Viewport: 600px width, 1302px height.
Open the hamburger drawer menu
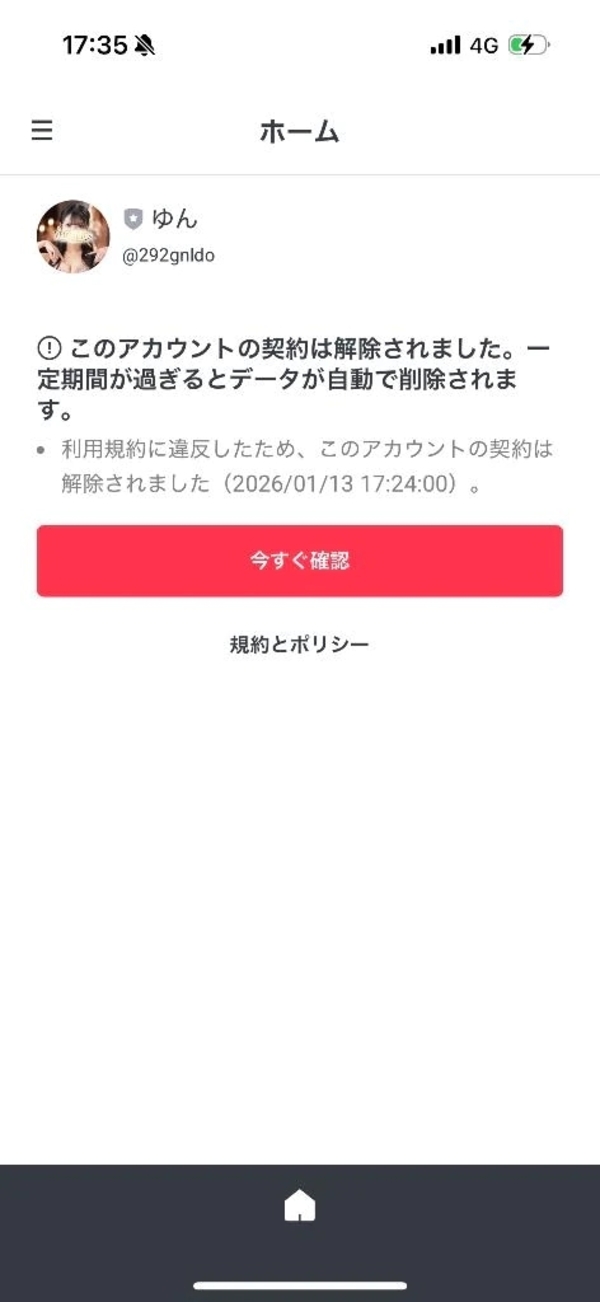[x=42, y=131]
